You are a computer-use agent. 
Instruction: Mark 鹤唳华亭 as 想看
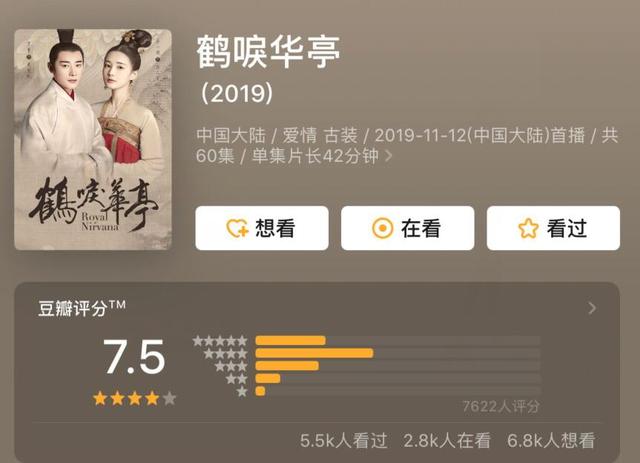(x=262, y=228)
